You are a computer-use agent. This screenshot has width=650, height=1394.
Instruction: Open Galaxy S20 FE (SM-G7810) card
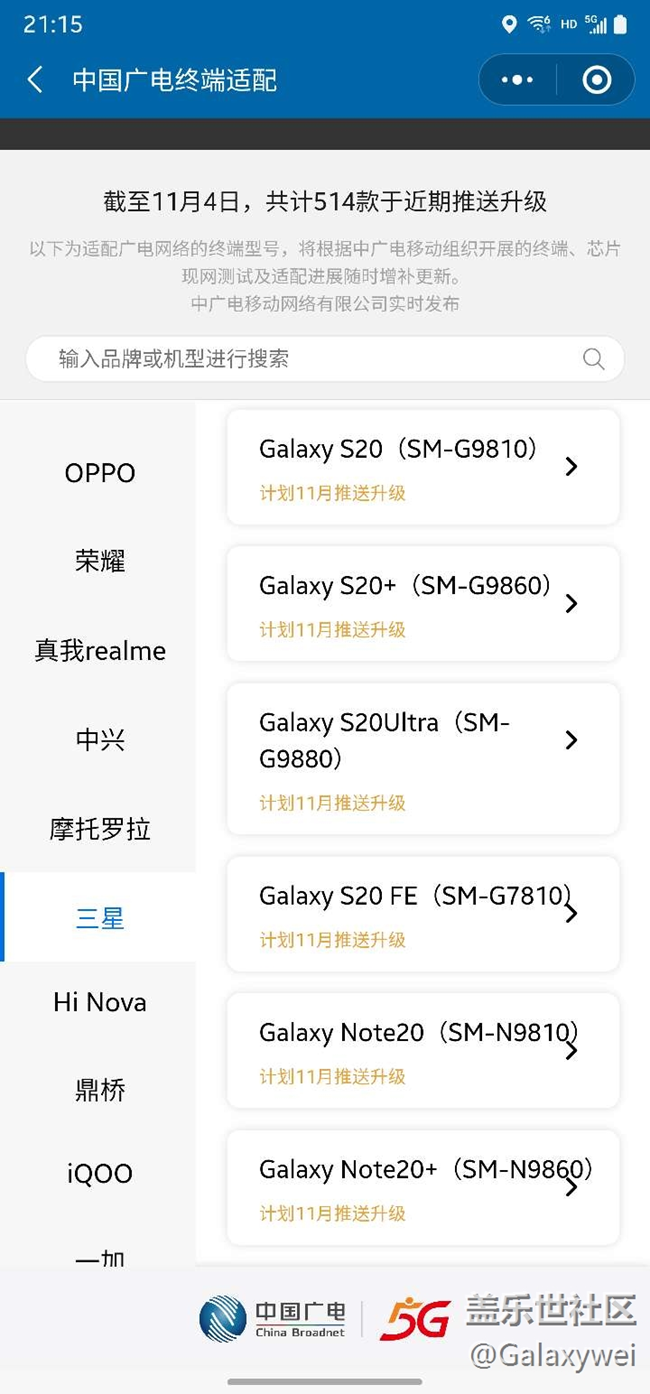423,913
